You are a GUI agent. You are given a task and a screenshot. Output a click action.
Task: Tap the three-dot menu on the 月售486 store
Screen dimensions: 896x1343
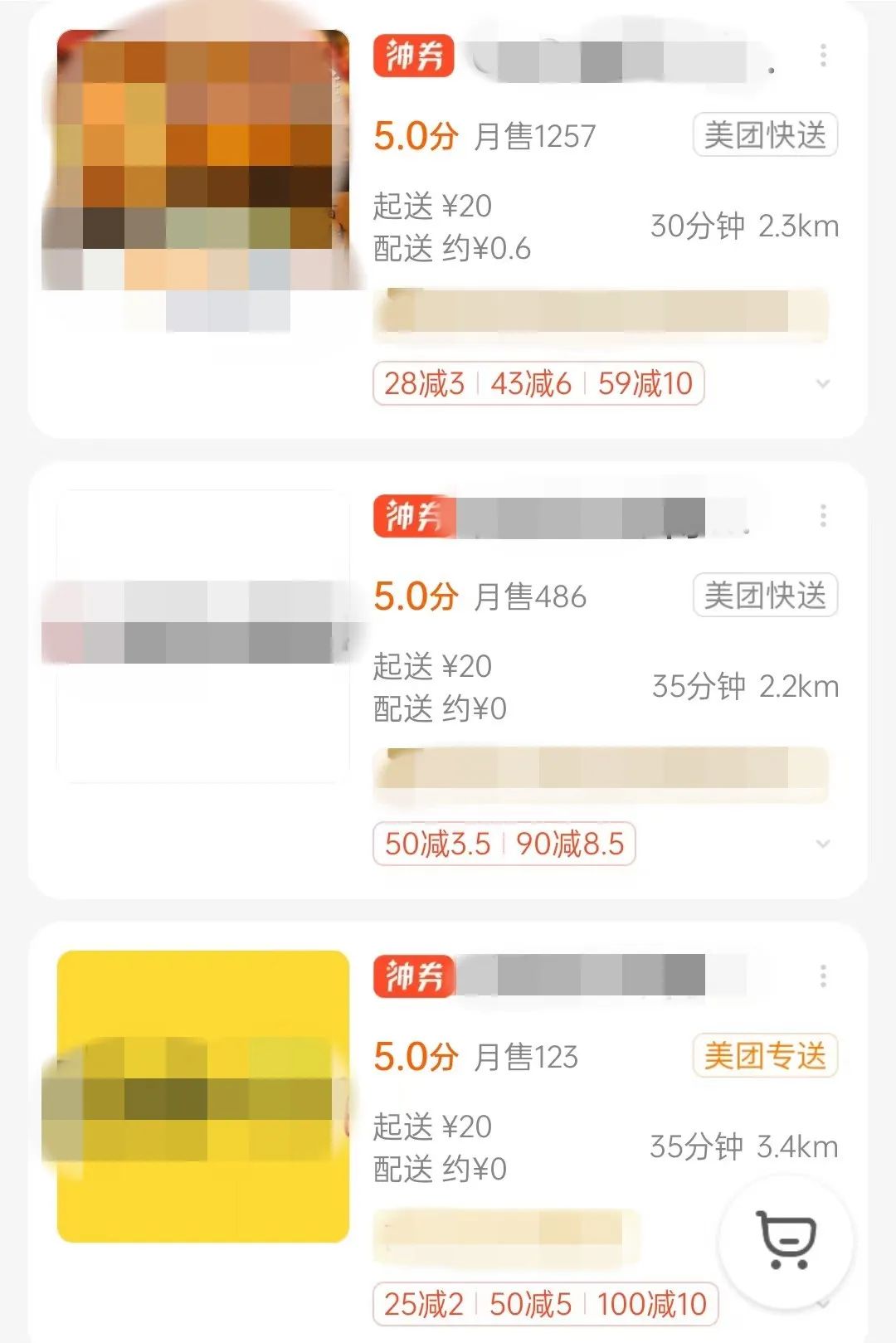pos(823,516)
